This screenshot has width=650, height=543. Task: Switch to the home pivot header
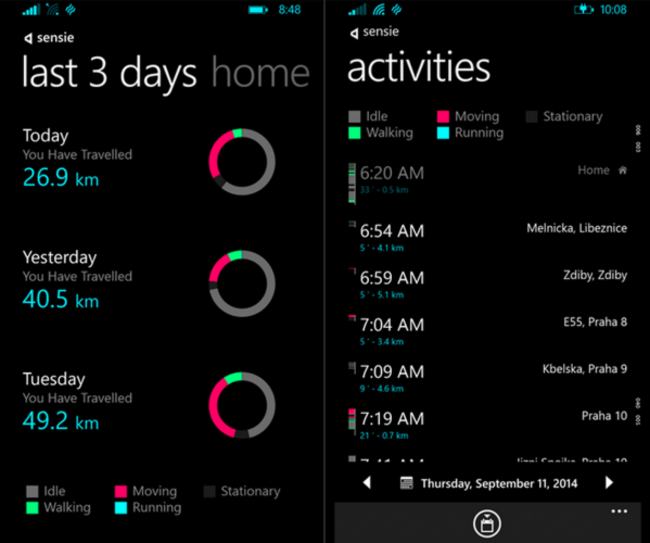tap(260, 73)
